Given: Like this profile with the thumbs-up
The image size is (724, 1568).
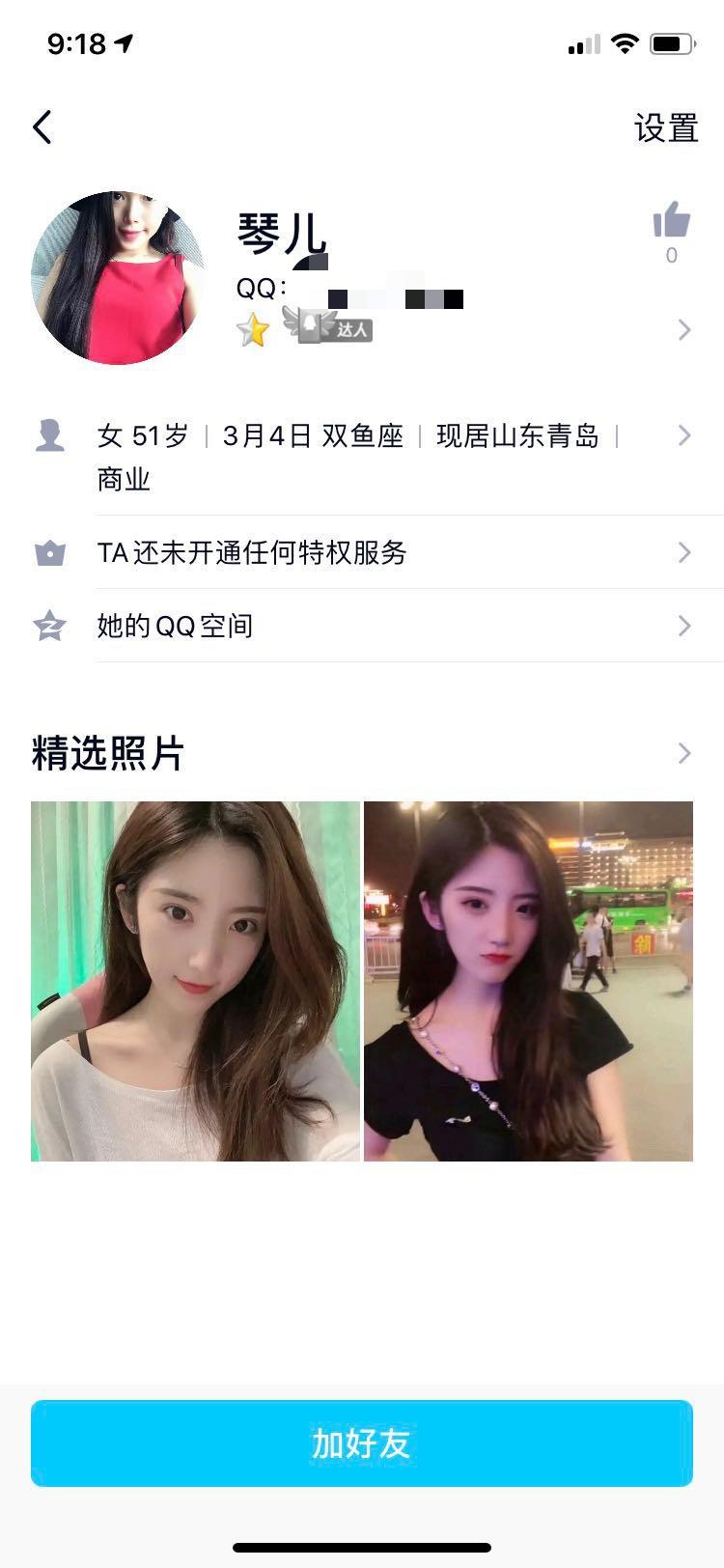Looking at the screenshot, I should click(x=672, y=222).
